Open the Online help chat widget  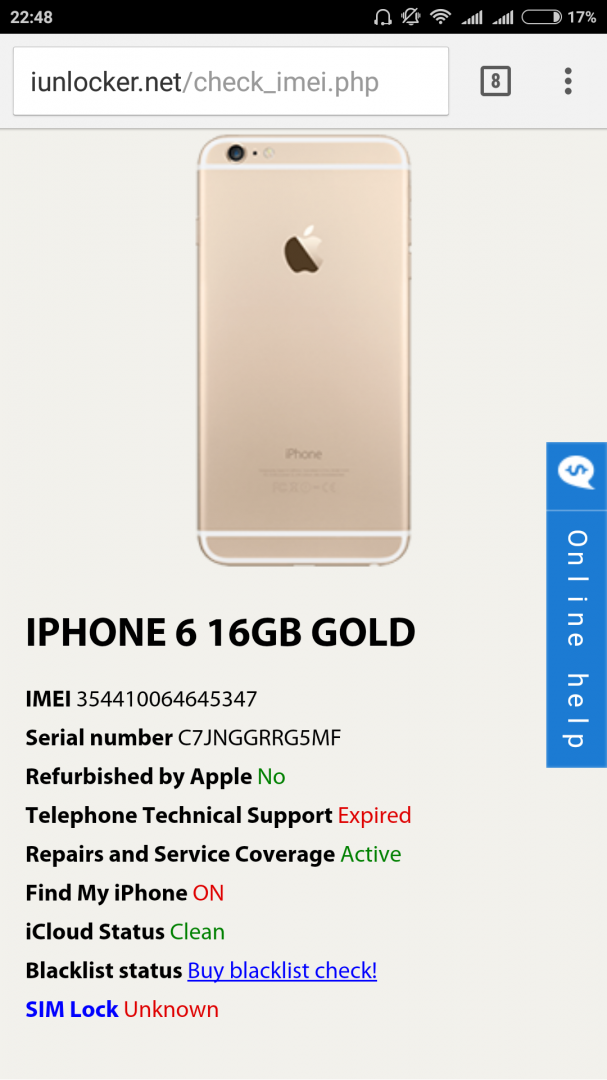click(576, 604)
